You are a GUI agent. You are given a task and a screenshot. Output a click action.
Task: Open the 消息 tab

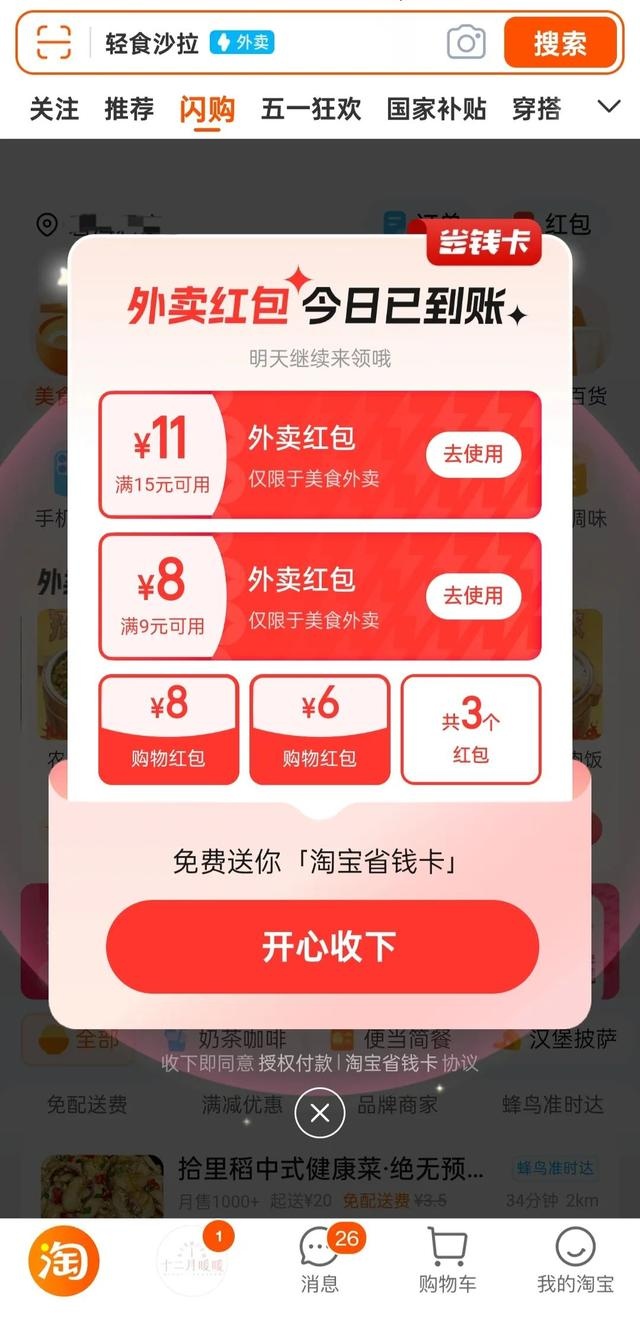[320, 1260]
